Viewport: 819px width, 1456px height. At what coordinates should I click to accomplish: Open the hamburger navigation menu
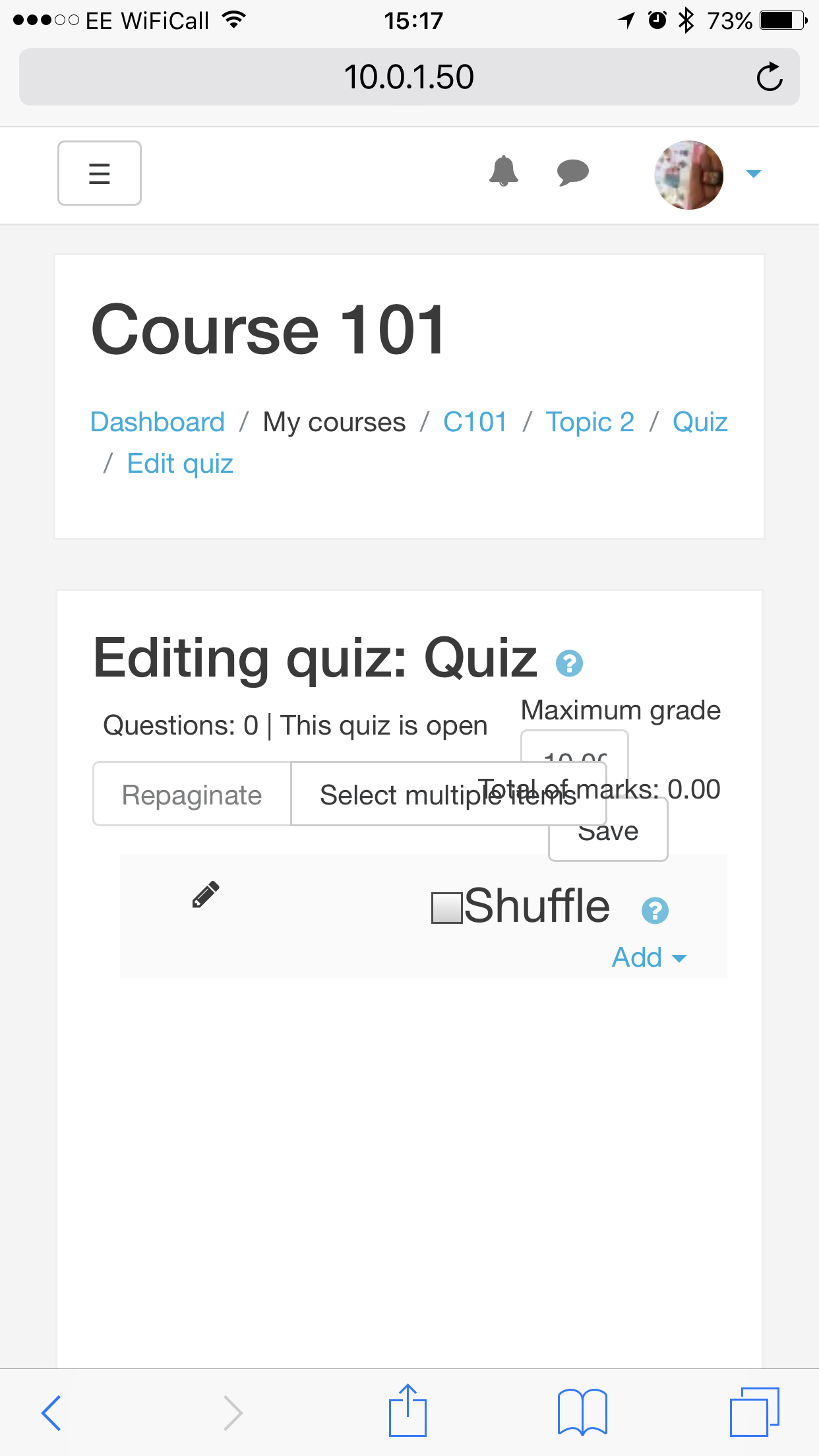click(x=100, y=173)
